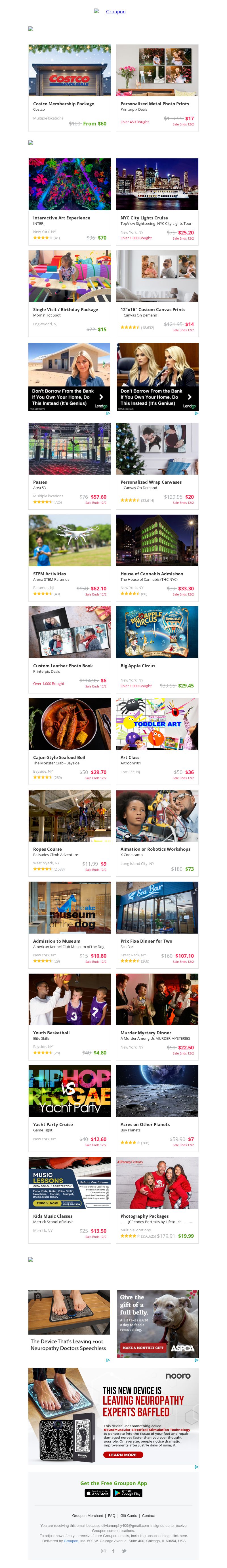The image size is (227, 1568).
Task: Open the Cajun-Style Seafood Boil deal
Action: click(59, 757)
